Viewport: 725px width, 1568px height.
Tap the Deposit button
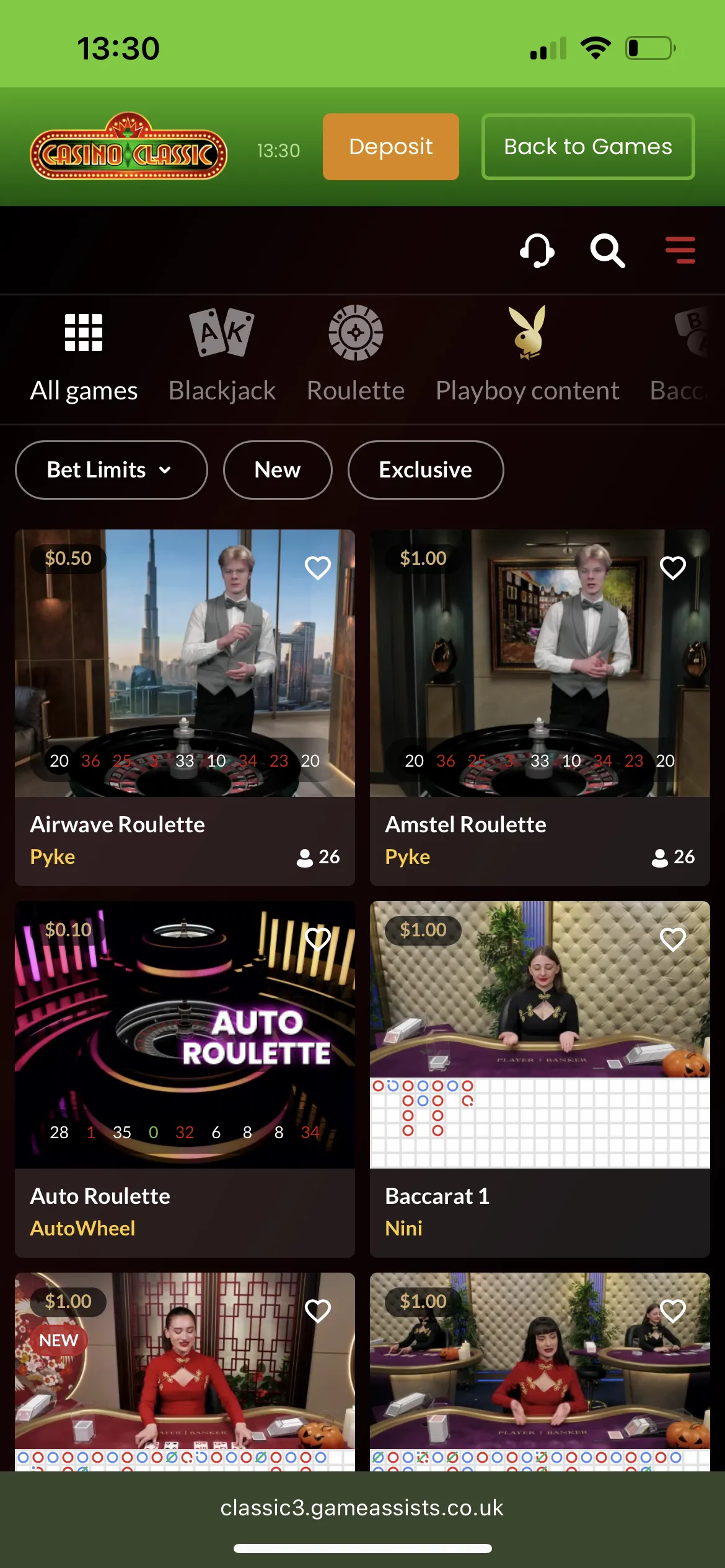[x=390, y=147]
